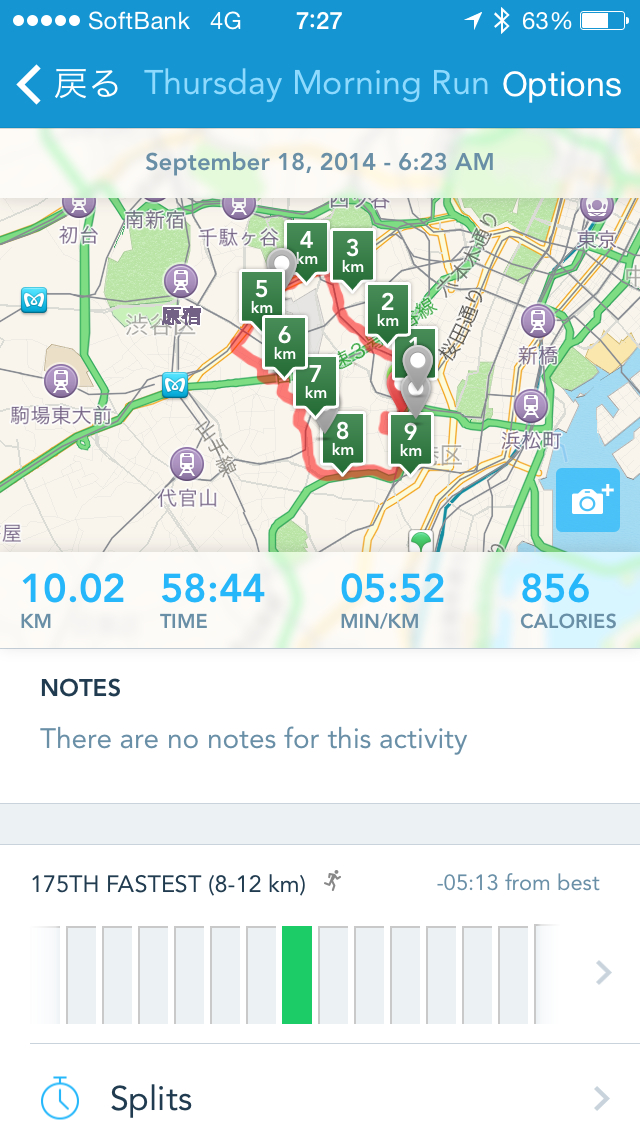
Task: Open the Splits details row
Action: [320, 1098]
